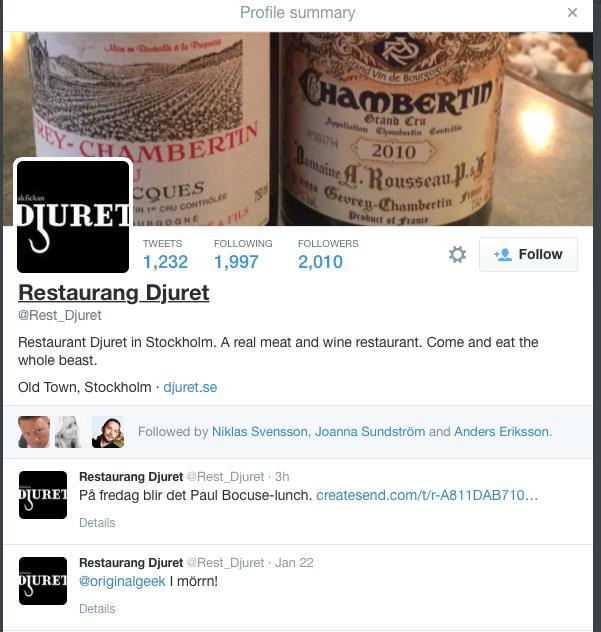Open the gear settings menu
The width and height of the screenshot is (601, 632).
pos(457,255)
